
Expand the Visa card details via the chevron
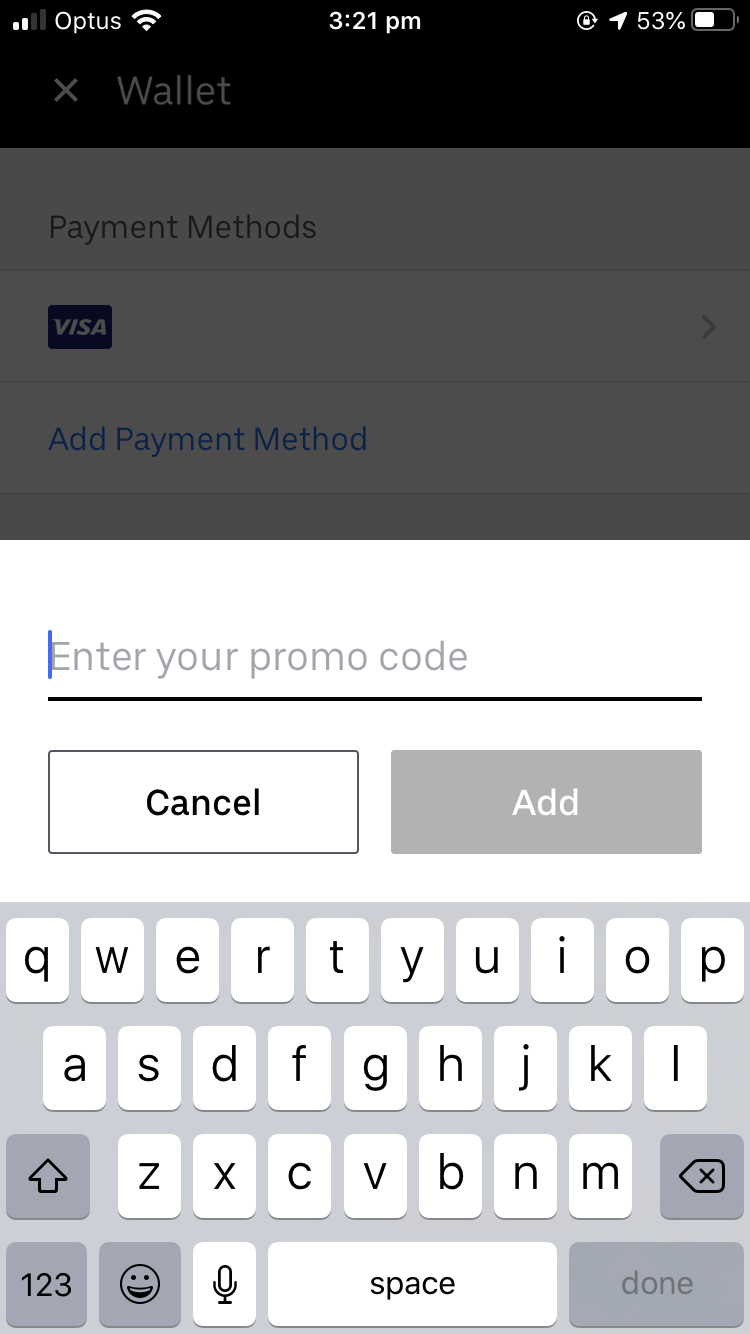pos(708,327)
